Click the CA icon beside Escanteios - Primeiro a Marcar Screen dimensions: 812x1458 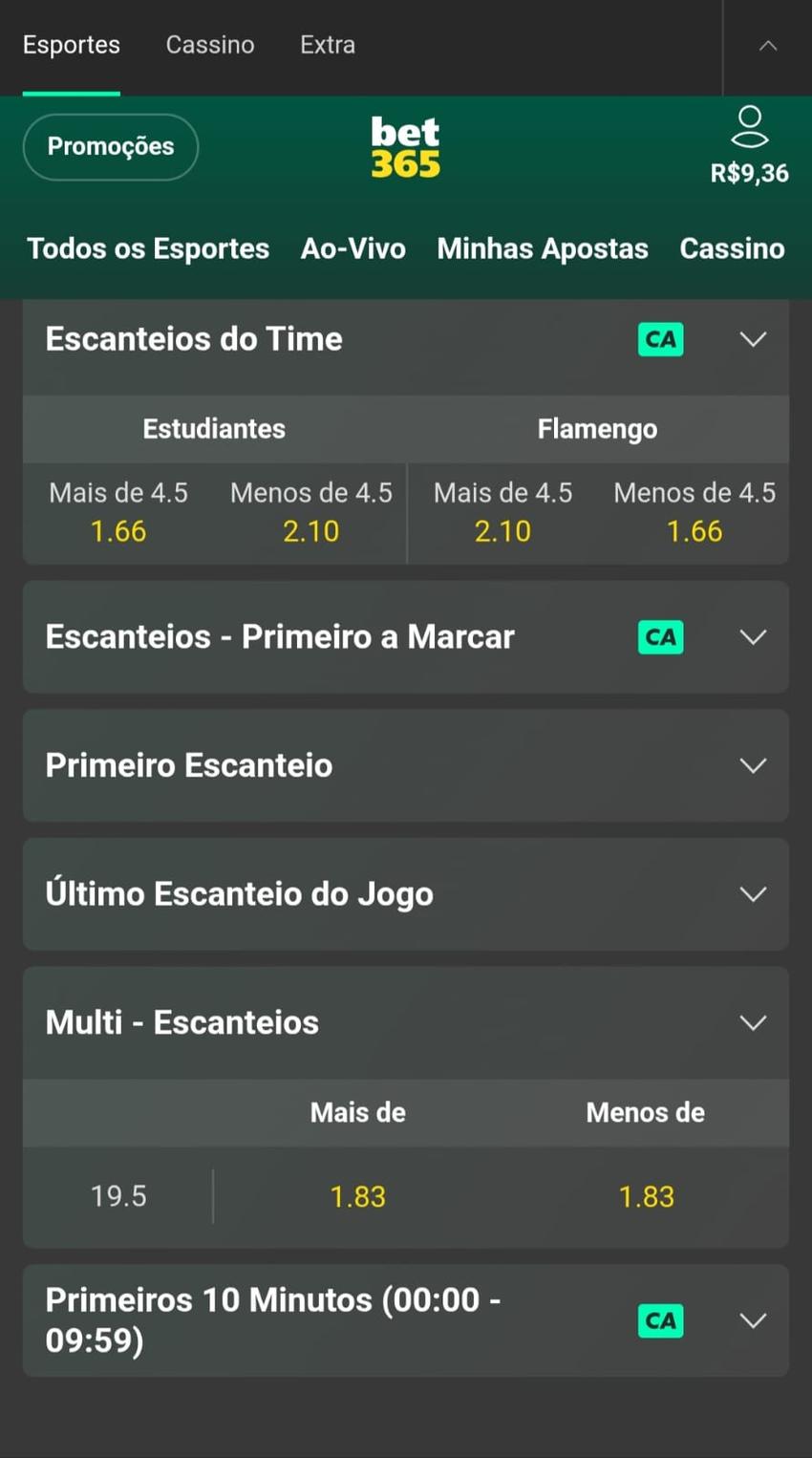click(660, 636)
